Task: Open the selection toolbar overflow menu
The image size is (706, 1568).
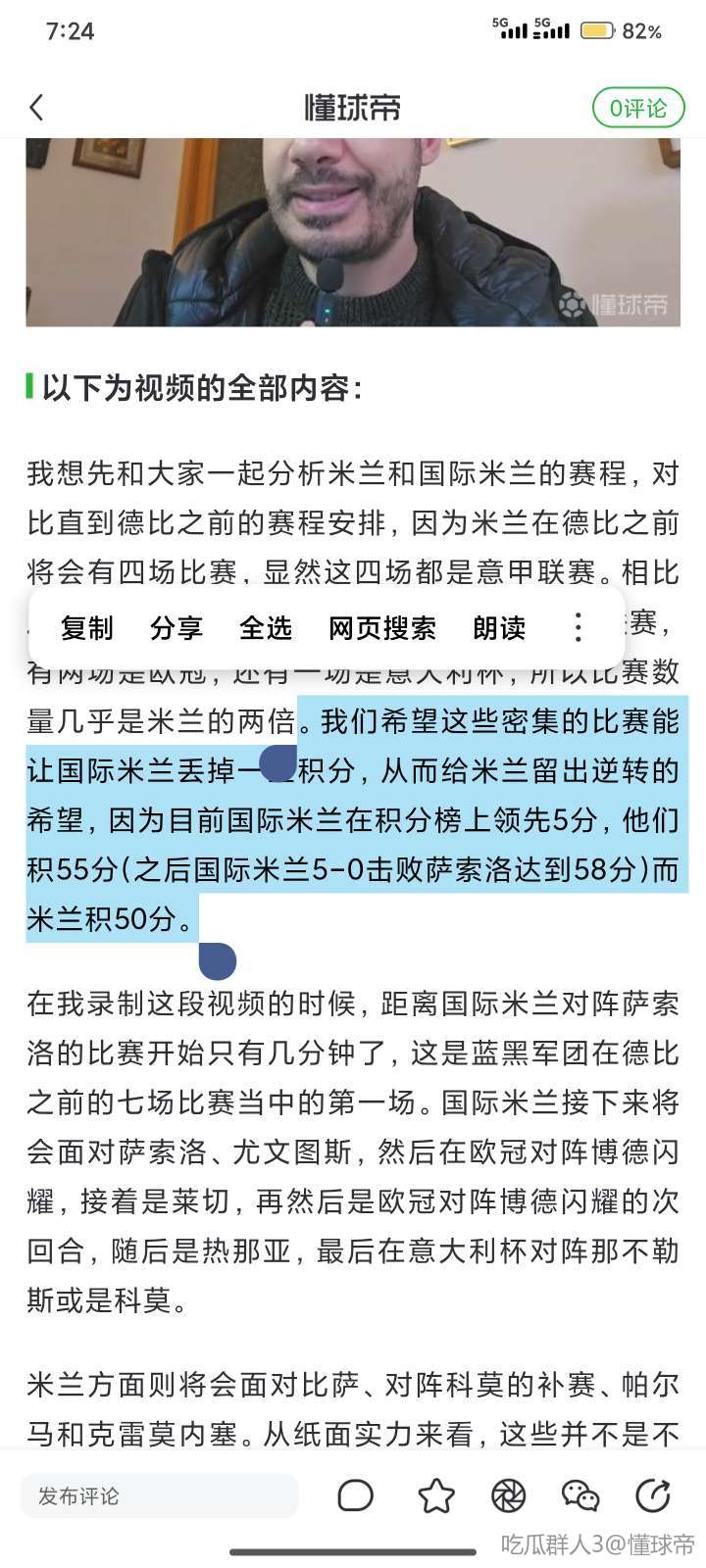Action: pos(579,628)
